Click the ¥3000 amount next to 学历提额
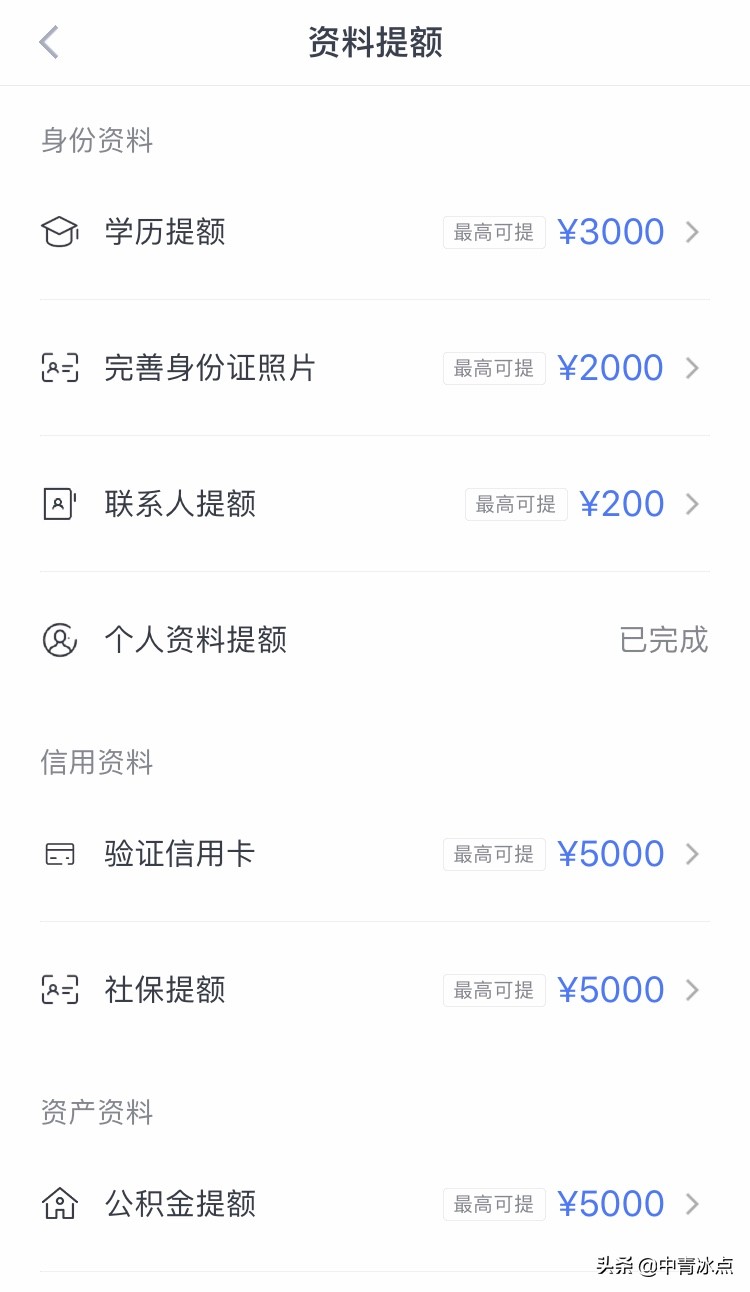The image size is (750, 1292). click(x=610, y=231)
